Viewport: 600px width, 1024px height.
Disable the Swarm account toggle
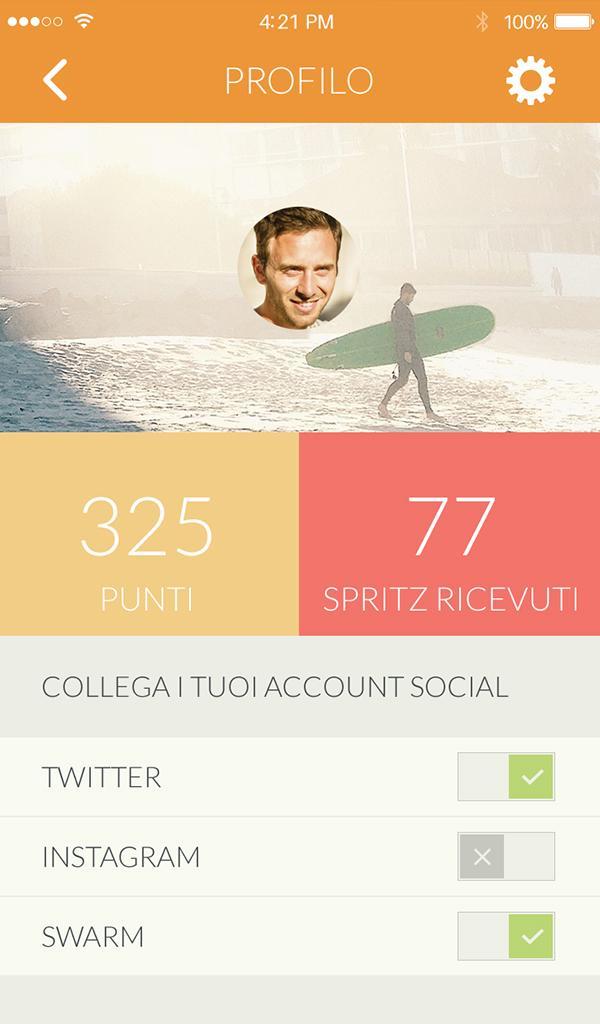(x=506, y=937)
